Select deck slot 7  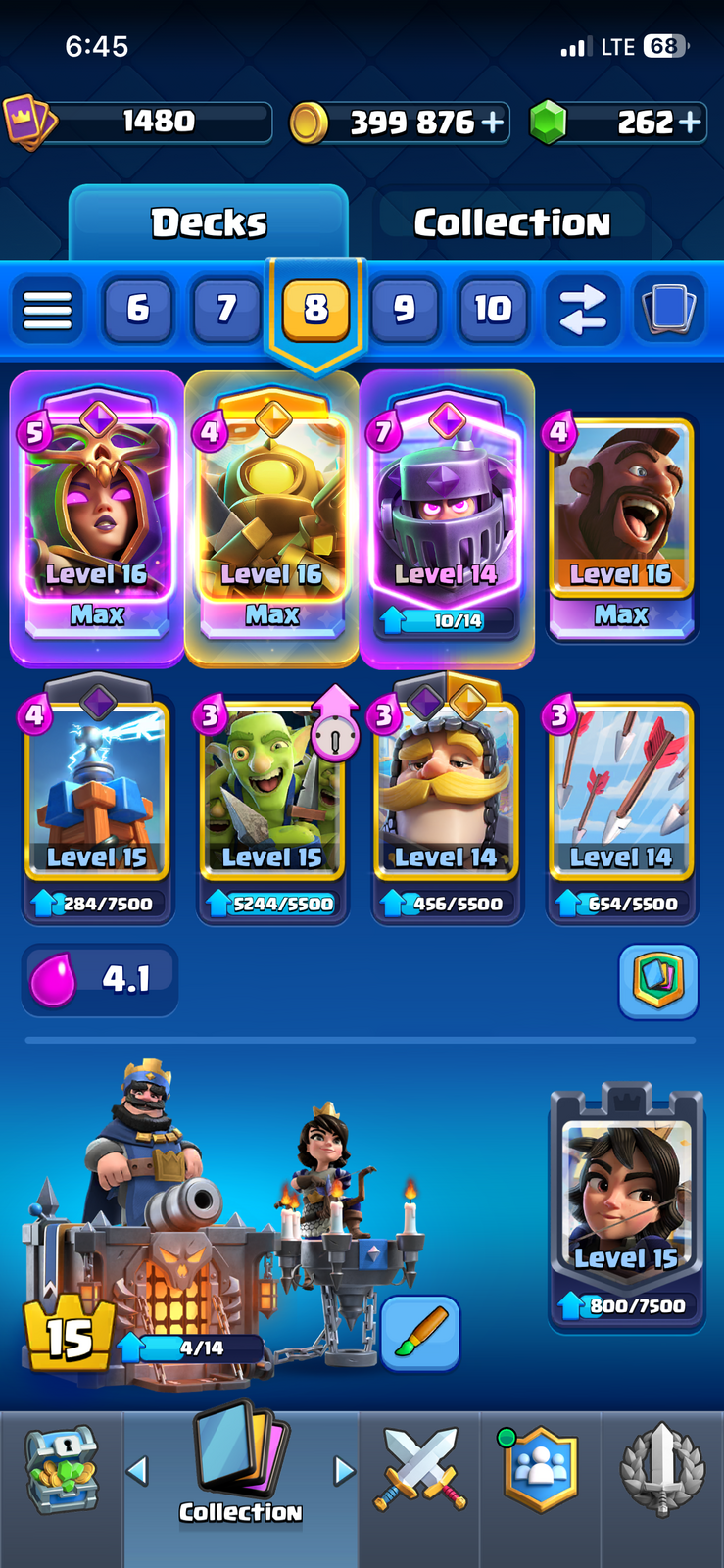coord(226,310)
